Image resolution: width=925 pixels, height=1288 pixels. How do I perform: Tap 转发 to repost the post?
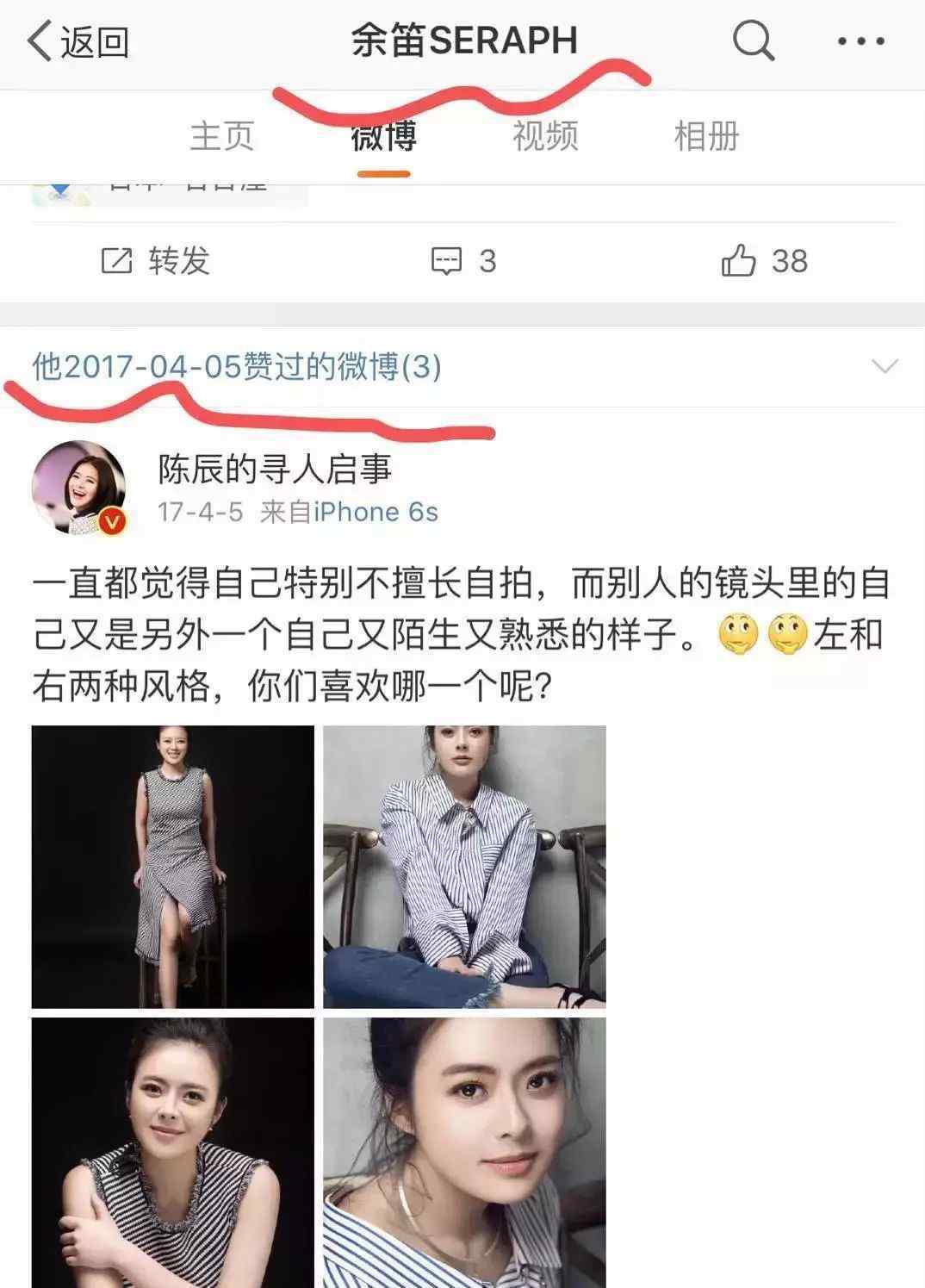(x=156, y=261)
